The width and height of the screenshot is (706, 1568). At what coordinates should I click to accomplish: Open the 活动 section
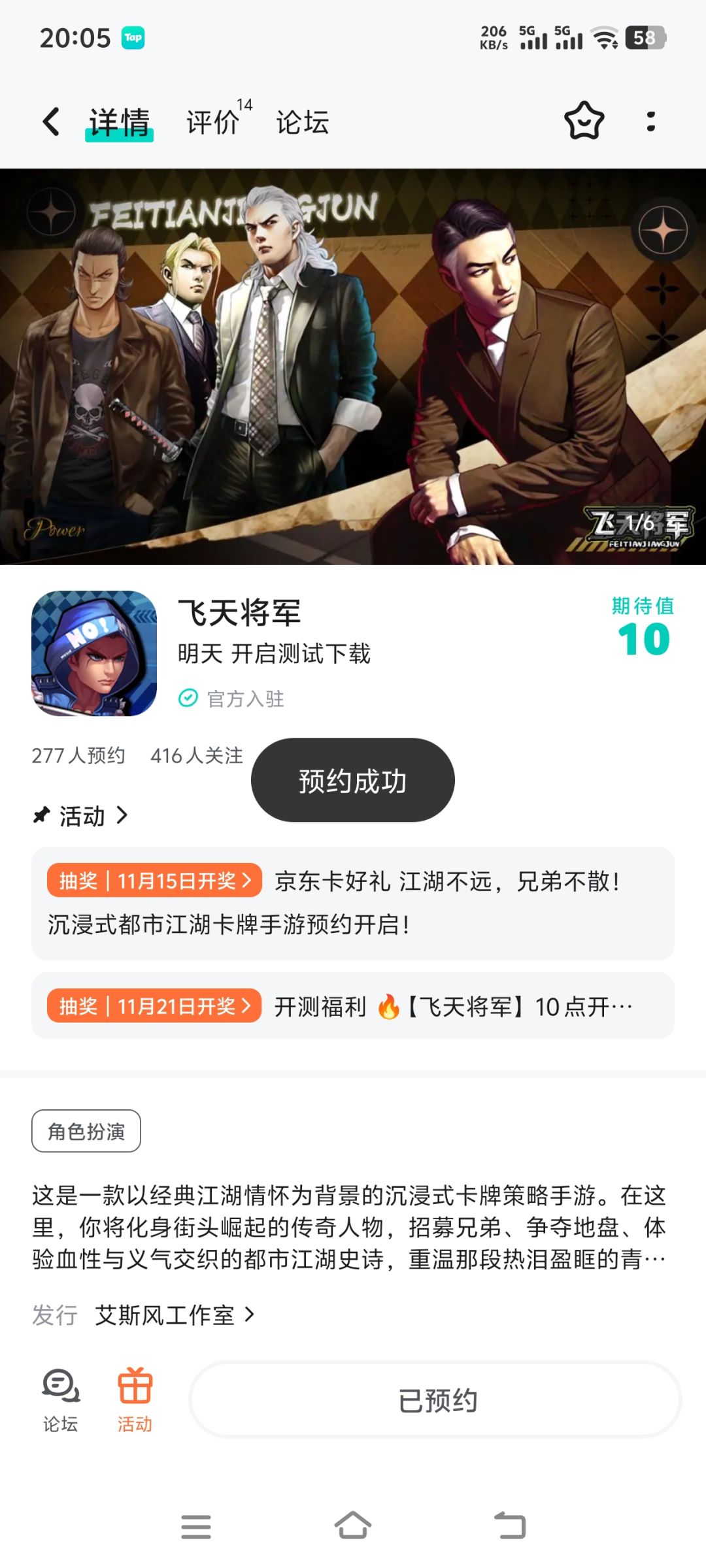(81, 815)
